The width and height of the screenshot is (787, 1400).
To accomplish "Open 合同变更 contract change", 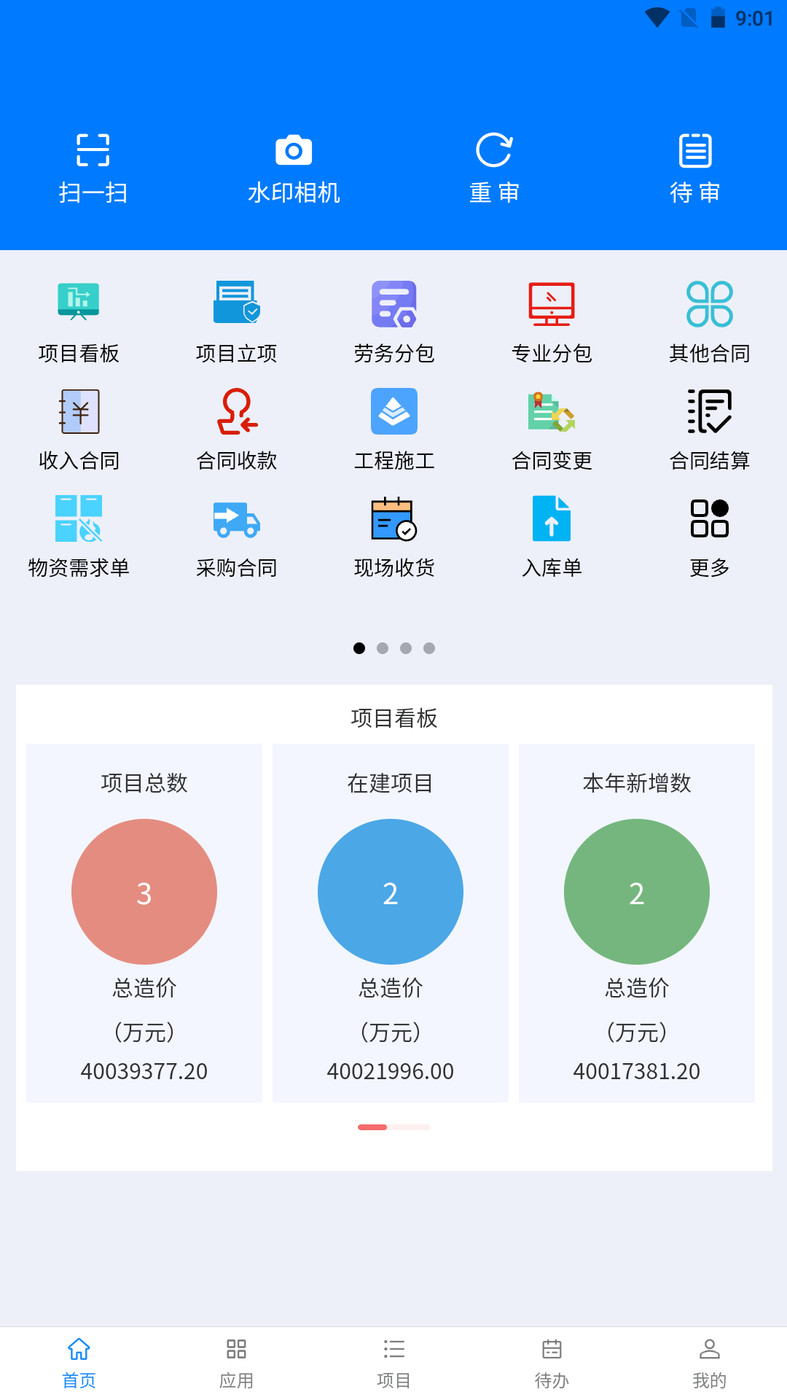I will click(x=551, y=427).
